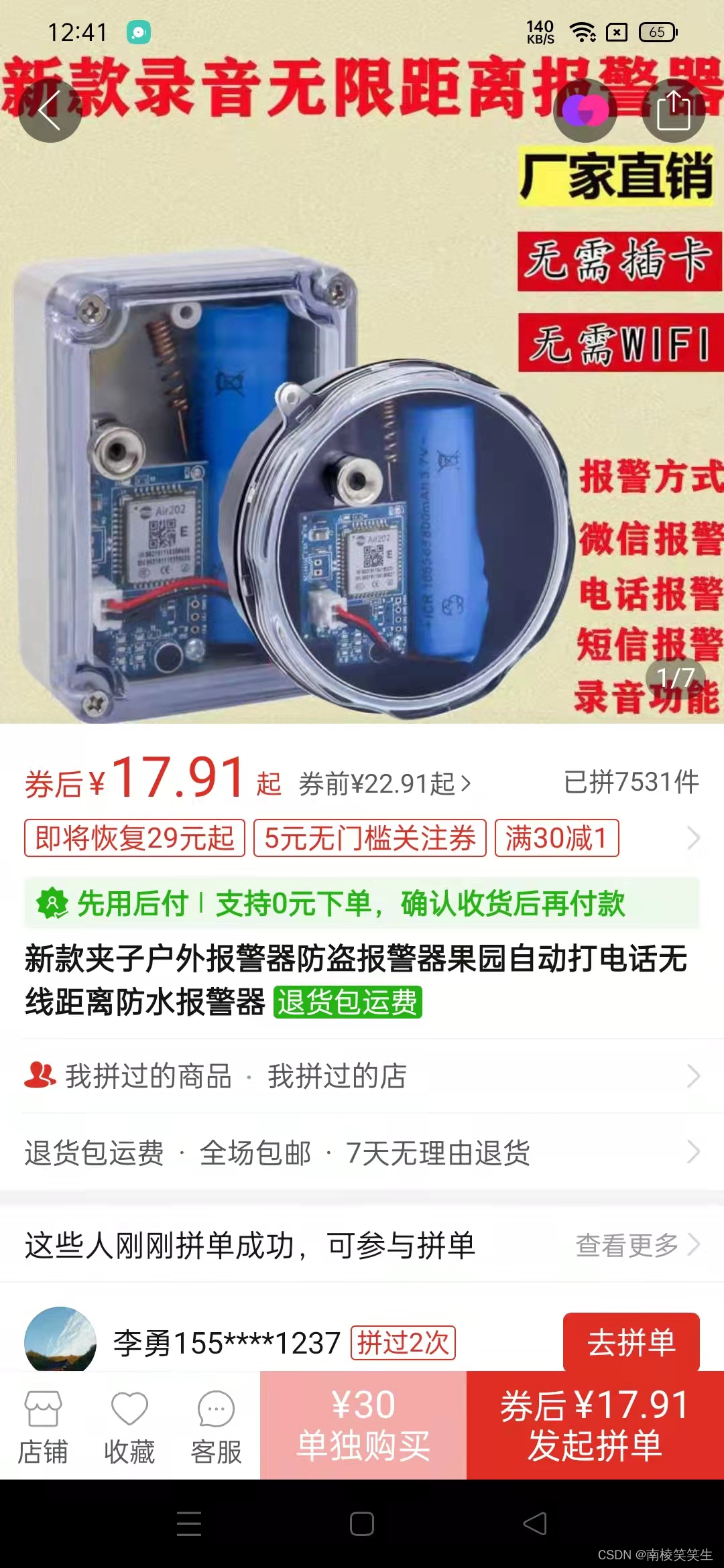This screenshot has height=1568, width=724.
Task: Share this product via the share icon
Action: coord(673,111)
